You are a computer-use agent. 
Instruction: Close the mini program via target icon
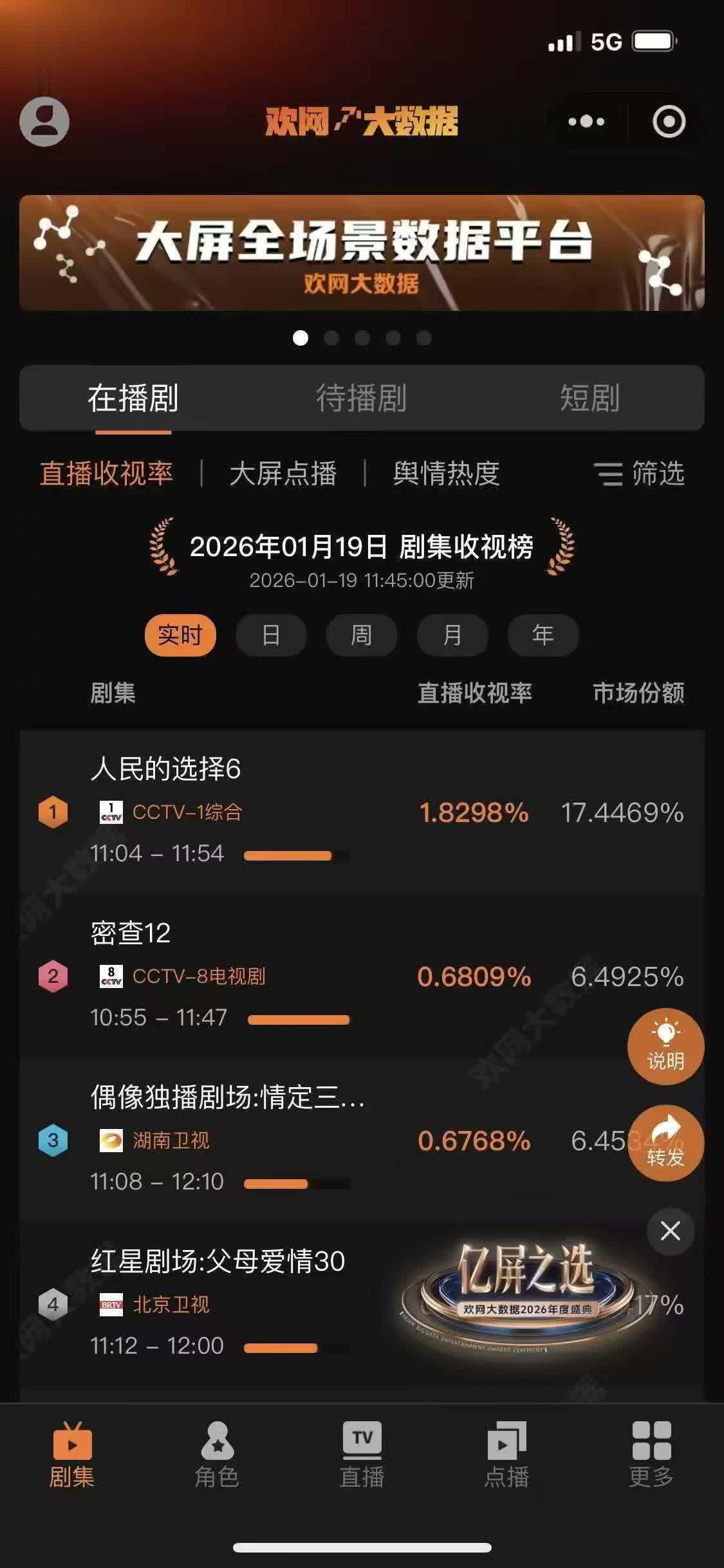coord(669,122)
